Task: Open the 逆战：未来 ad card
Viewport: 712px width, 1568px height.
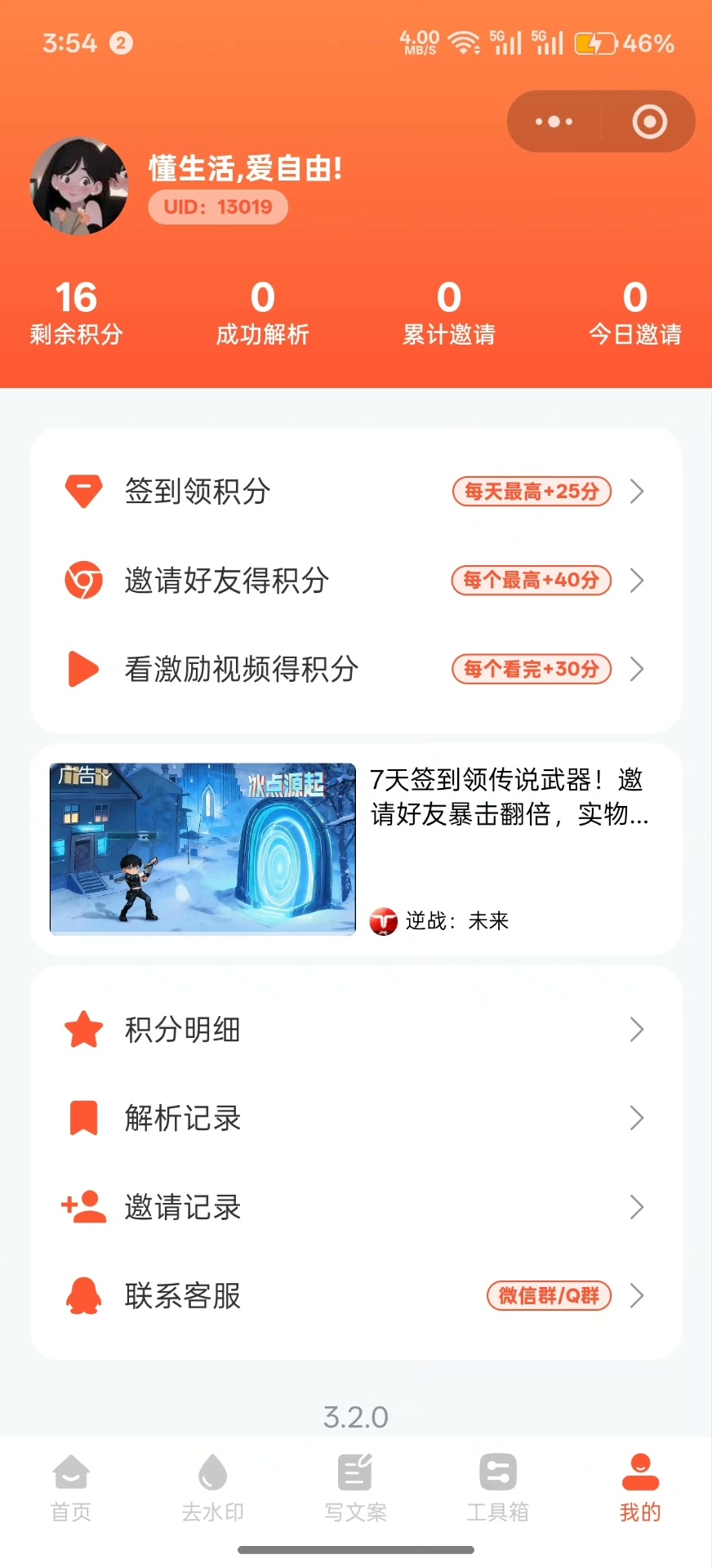Action: (355, 849)
